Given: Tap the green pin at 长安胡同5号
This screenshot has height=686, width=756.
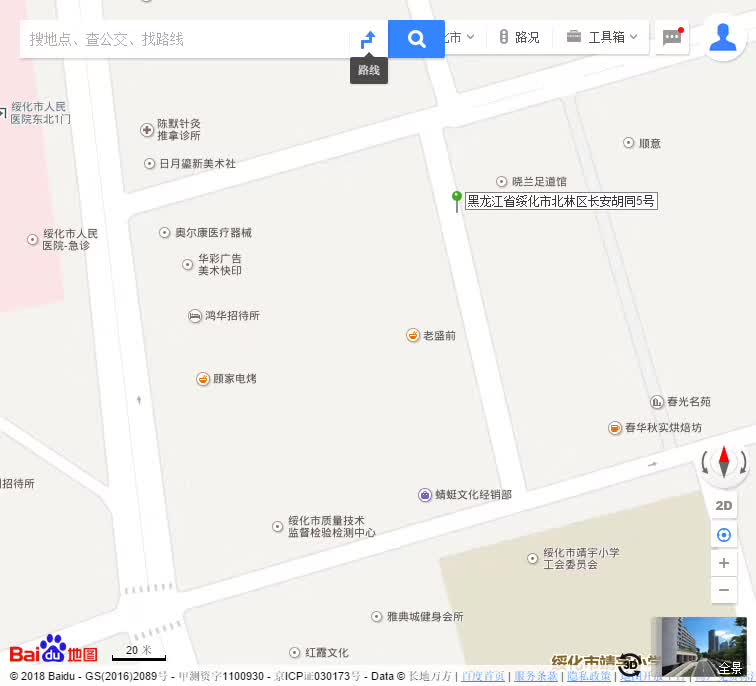Looking at the screenshot, I should click(457, 199).
